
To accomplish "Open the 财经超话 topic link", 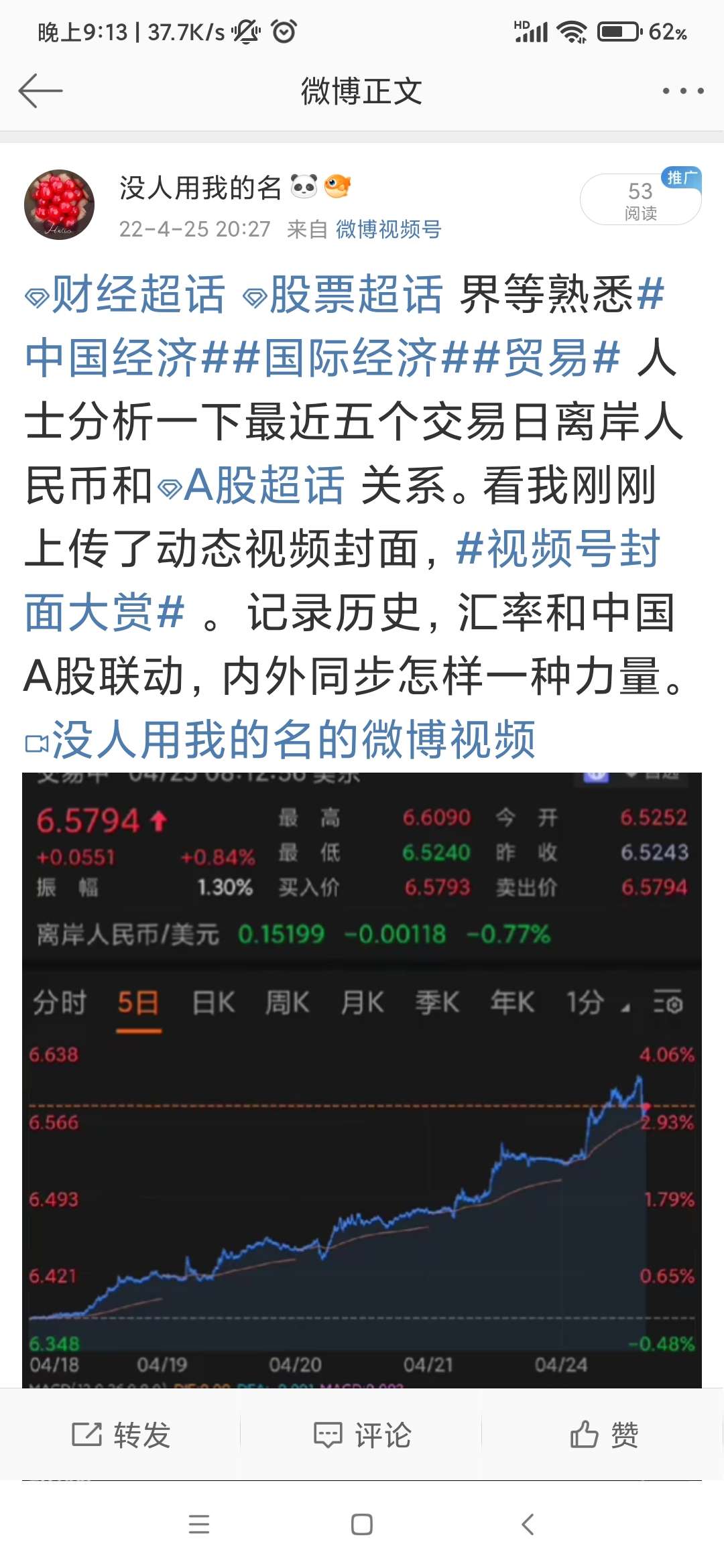I will point(126,294).
